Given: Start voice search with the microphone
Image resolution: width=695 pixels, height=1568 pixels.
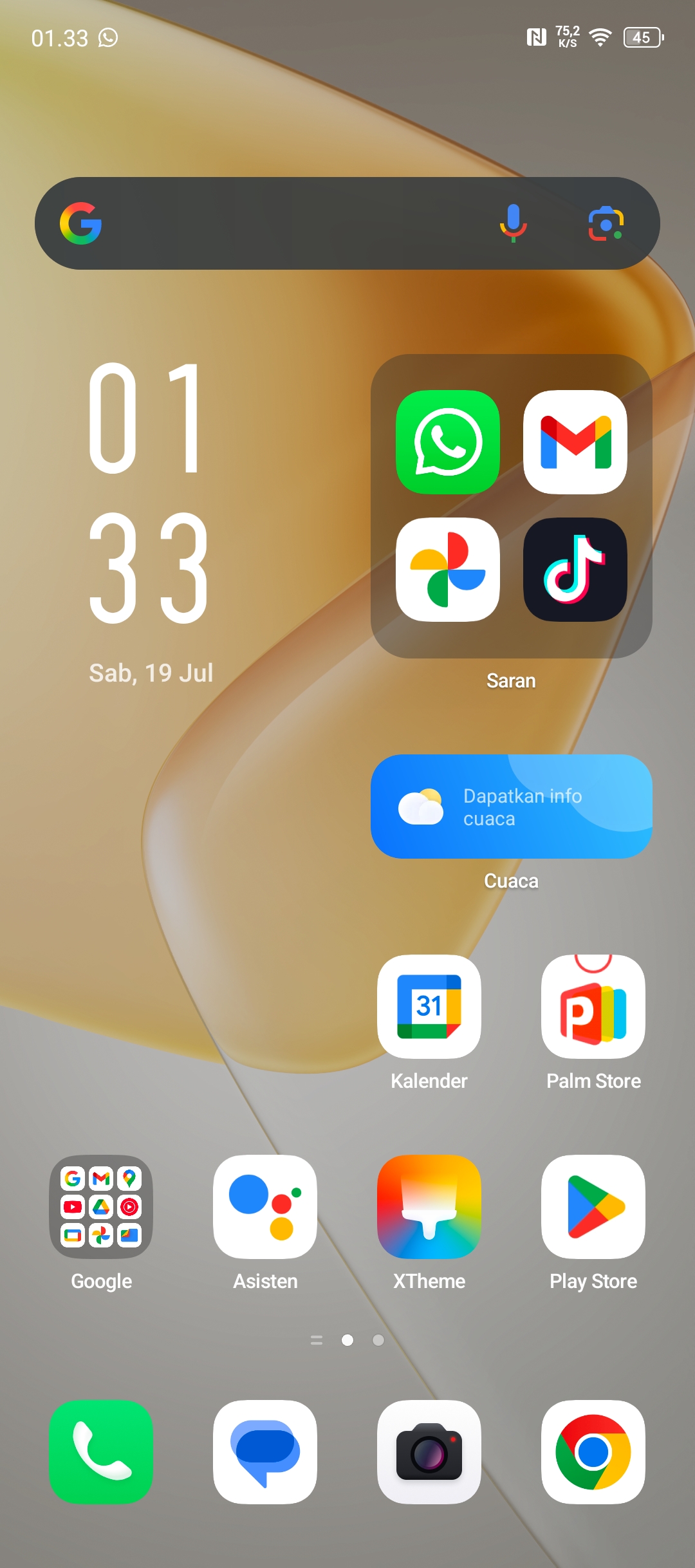Looking at the screenshot, I should (x=513, y=223).
